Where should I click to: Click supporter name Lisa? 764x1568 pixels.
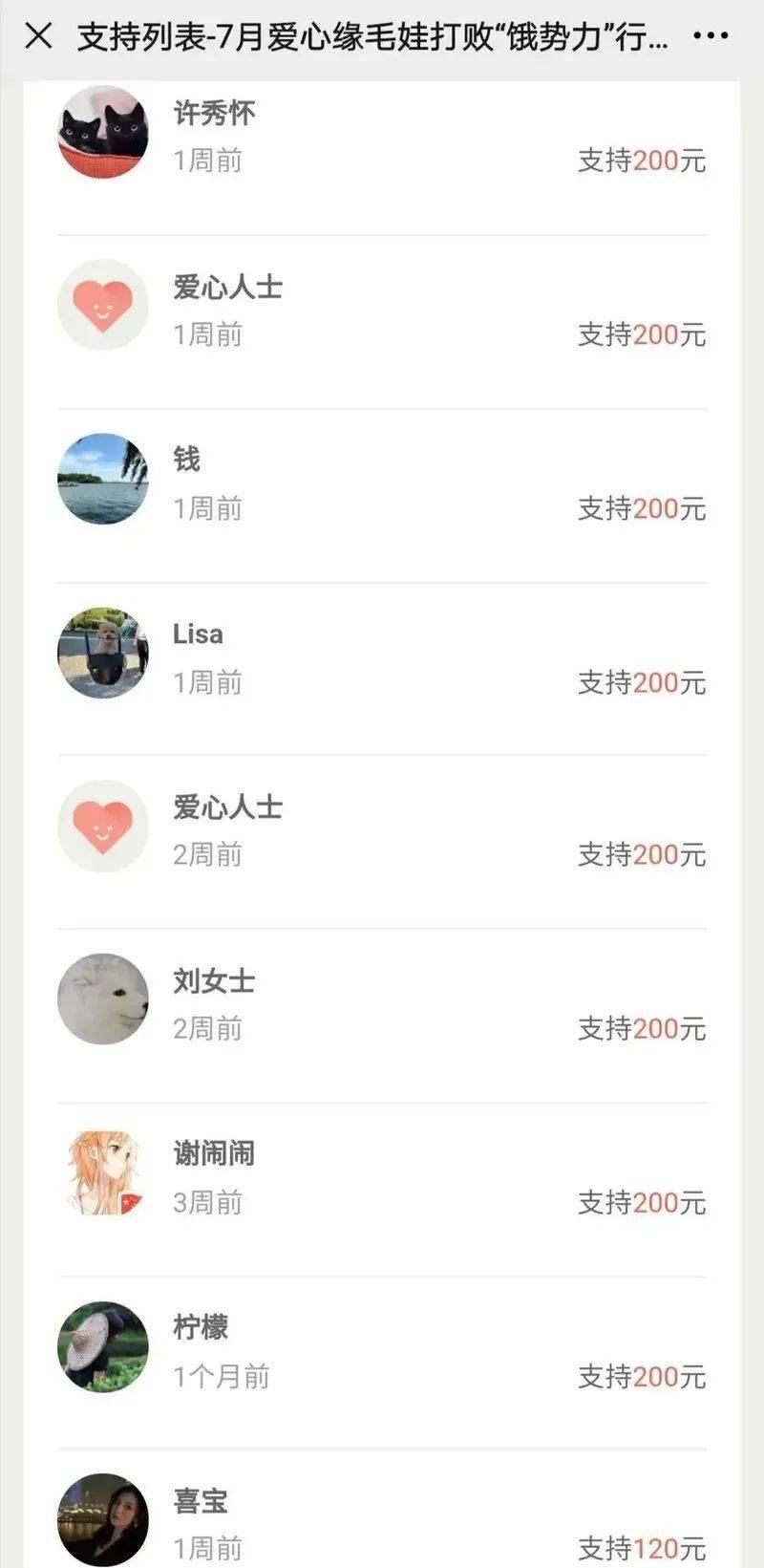[198, 633]
